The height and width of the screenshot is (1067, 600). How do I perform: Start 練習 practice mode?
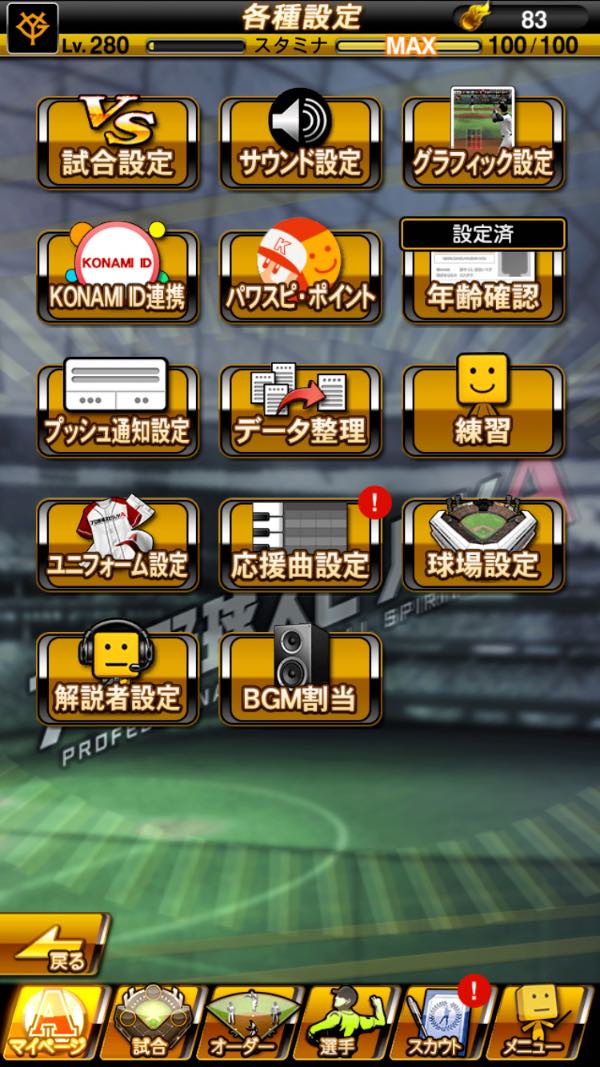tap(483, 411)
